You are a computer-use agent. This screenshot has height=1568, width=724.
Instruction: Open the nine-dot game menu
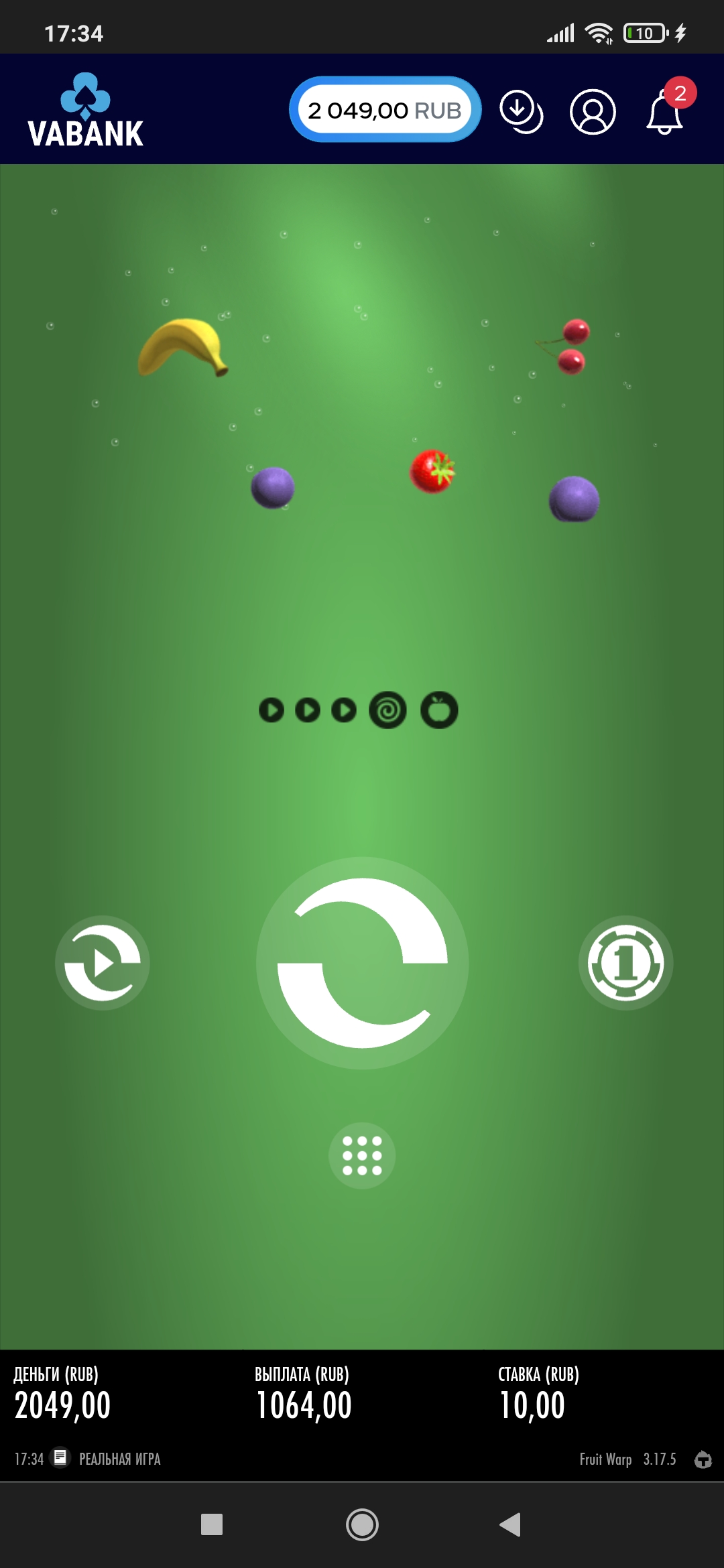(362, 1156)
